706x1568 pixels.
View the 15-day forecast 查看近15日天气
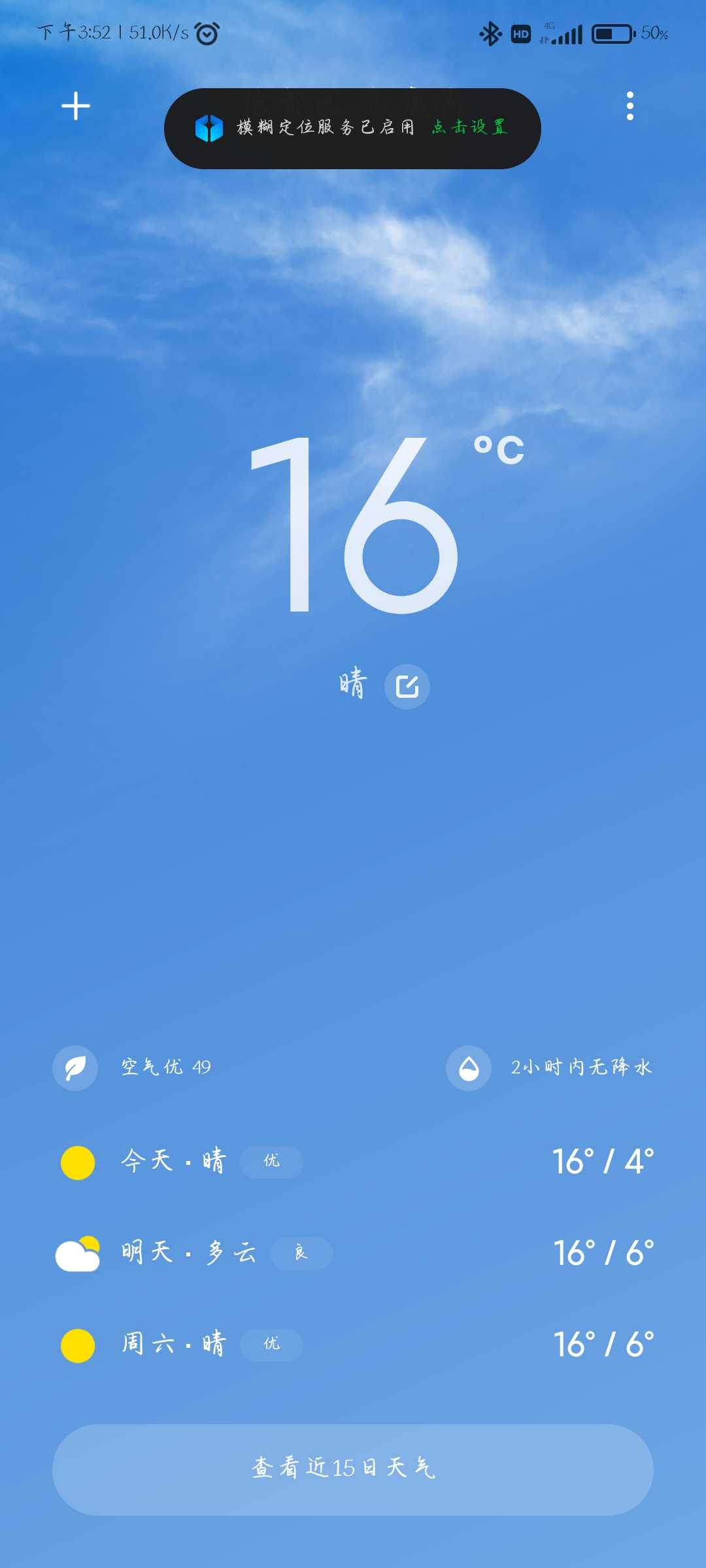(353, 1469)
